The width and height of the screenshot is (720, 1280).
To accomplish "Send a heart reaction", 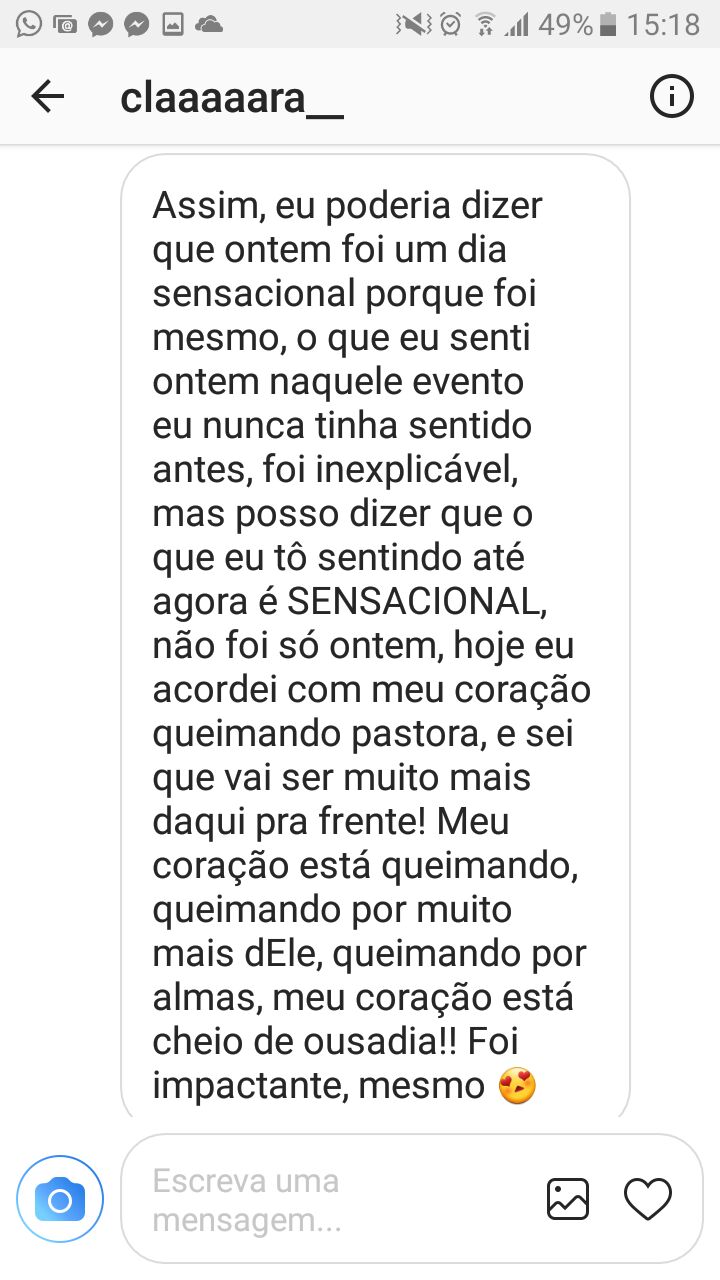I will coord(647,1199).
